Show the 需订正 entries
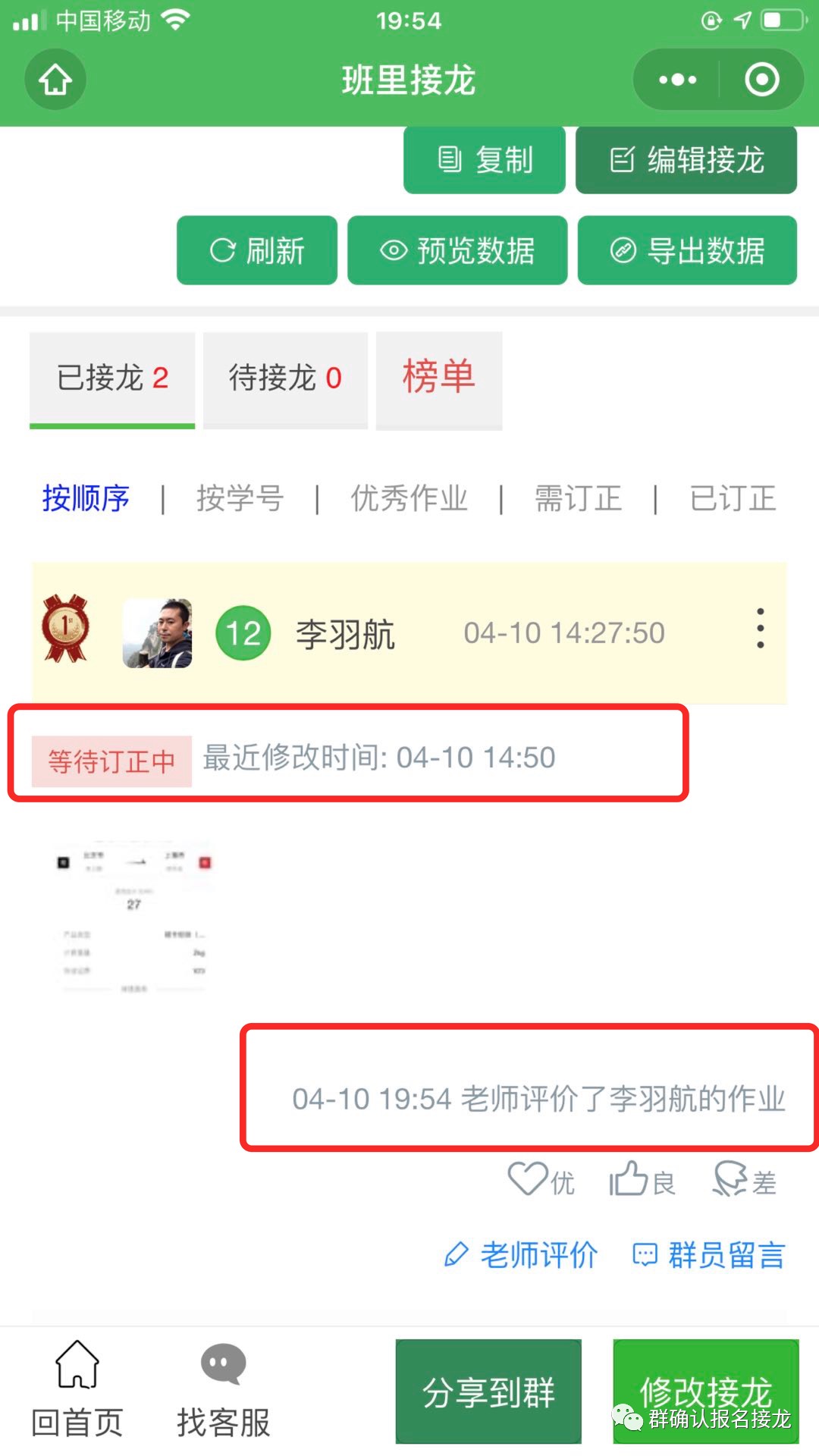Viewport: 819px width, 1456px height. click(578, 498)
